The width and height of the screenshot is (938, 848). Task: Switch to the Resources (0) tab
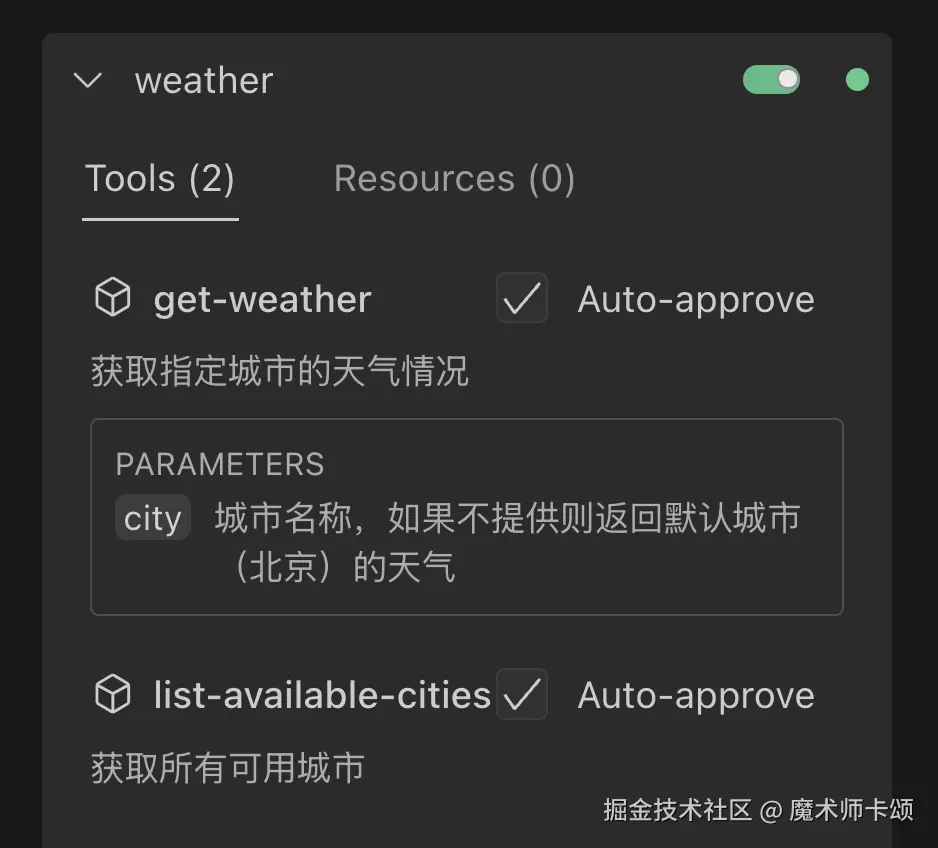(454, 179)
